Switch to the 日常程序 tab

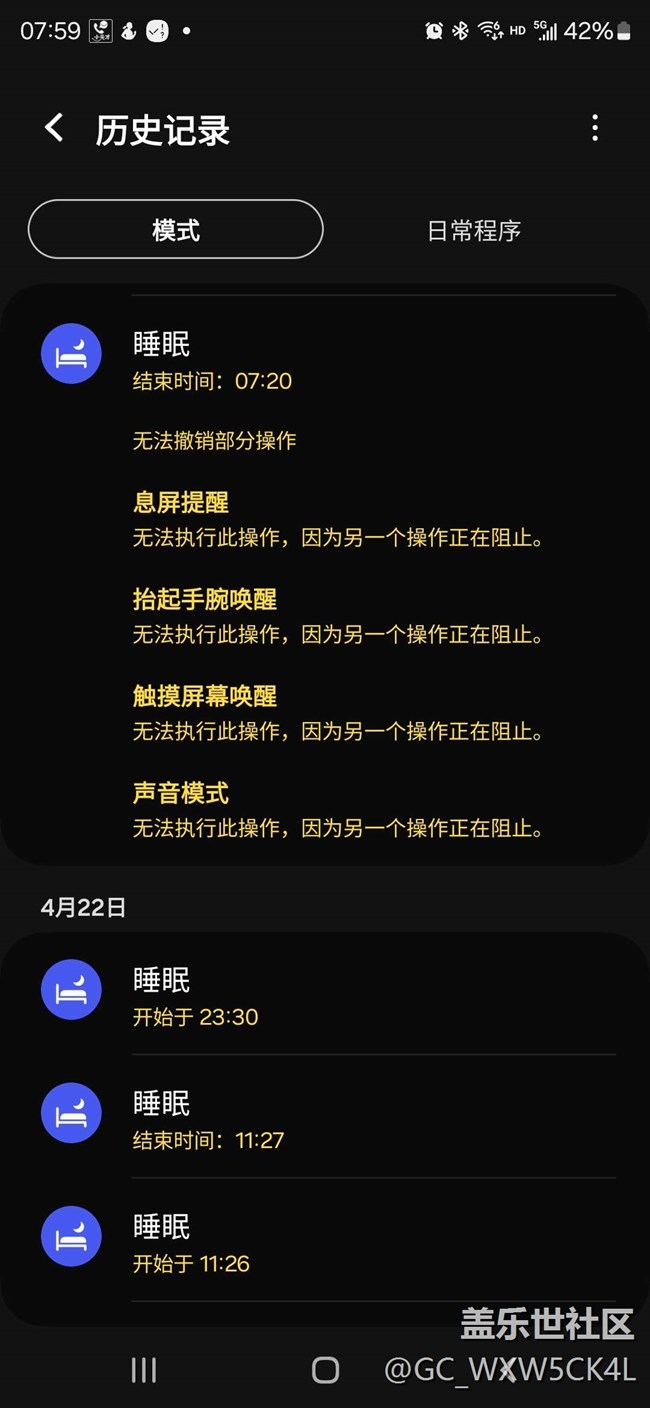tap(474, 230)
